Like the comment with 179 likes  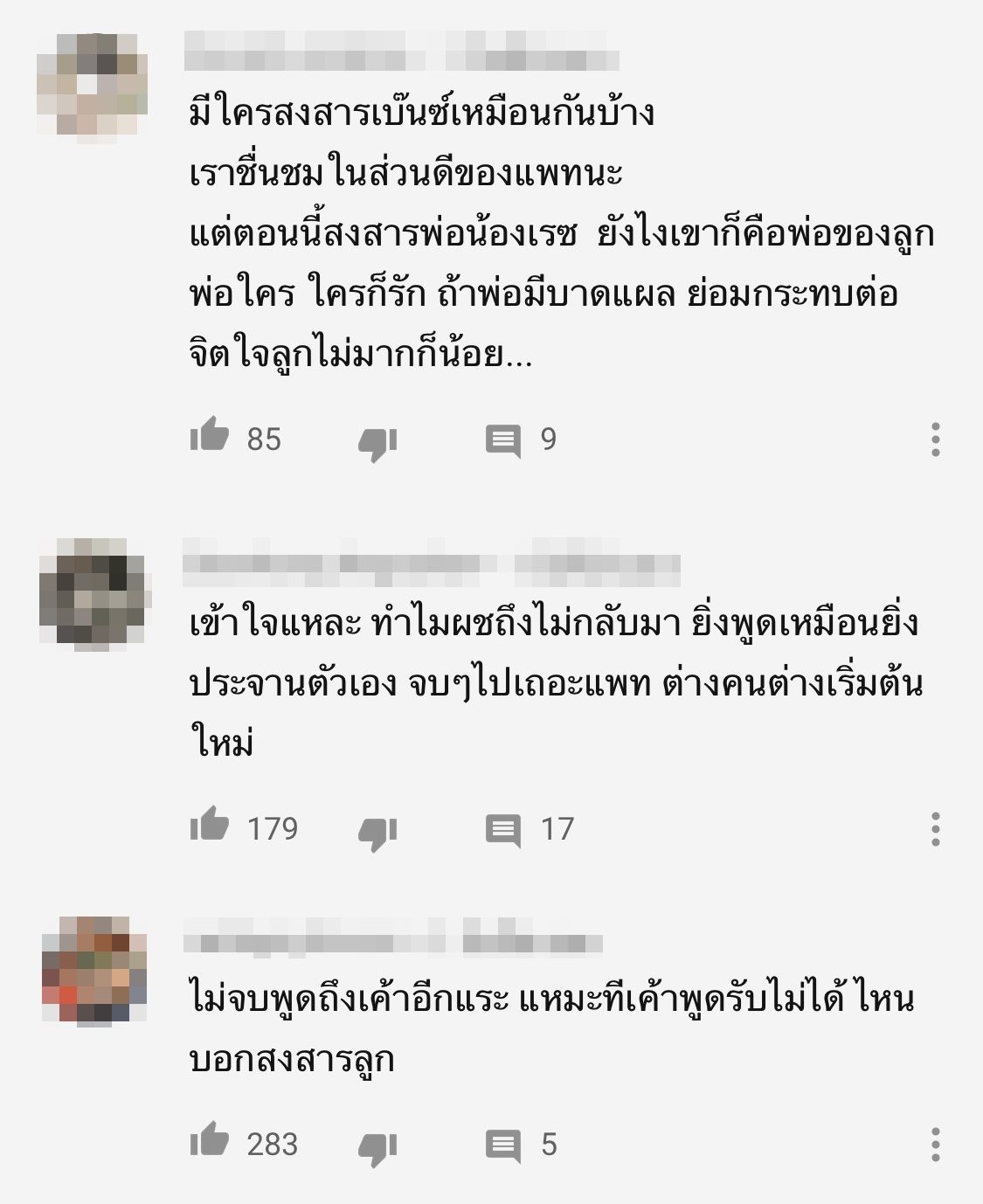[209, 826]
